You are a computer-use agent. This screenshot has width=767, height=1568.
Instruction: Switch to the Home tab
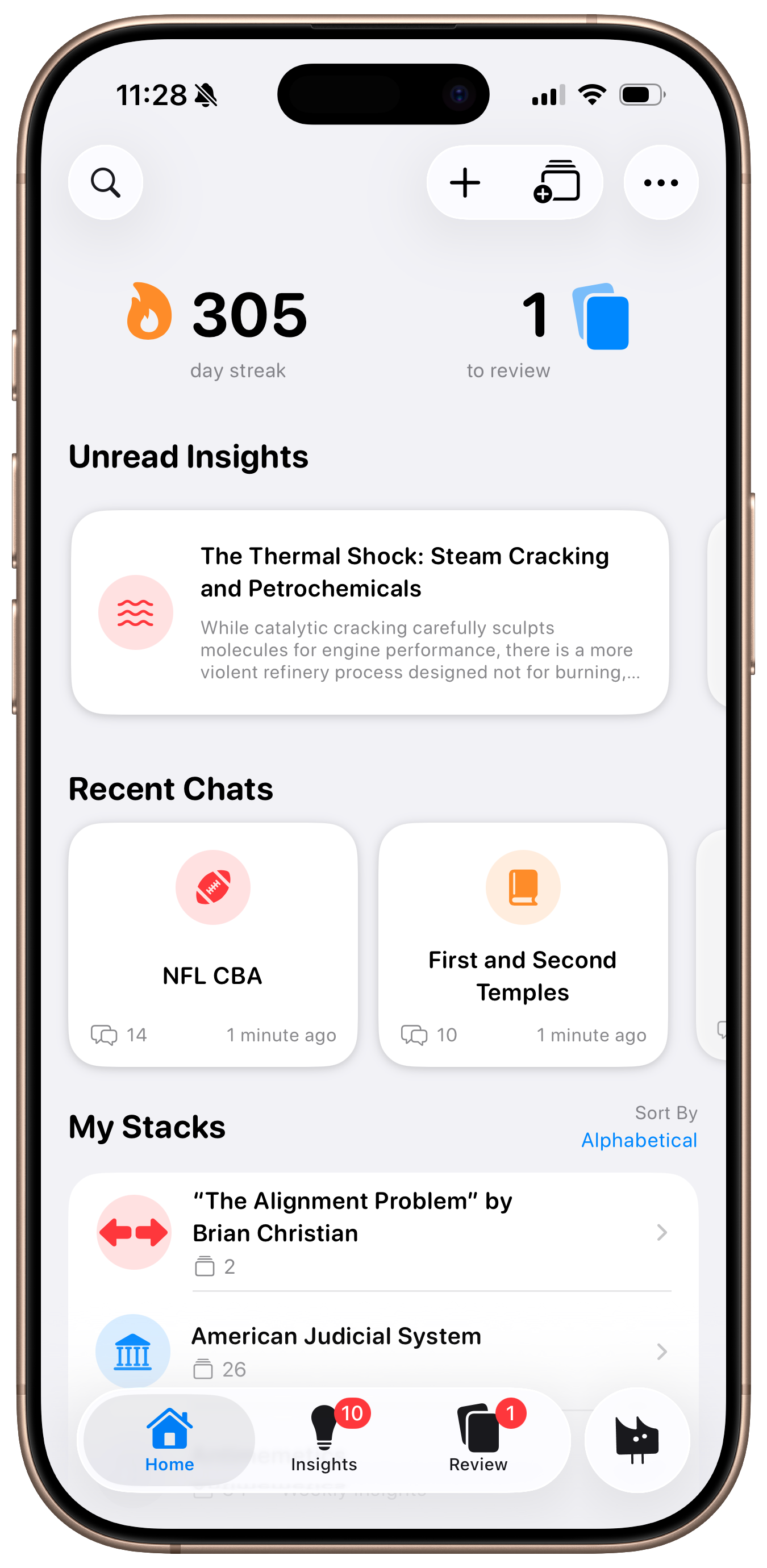click(169, 1440)
